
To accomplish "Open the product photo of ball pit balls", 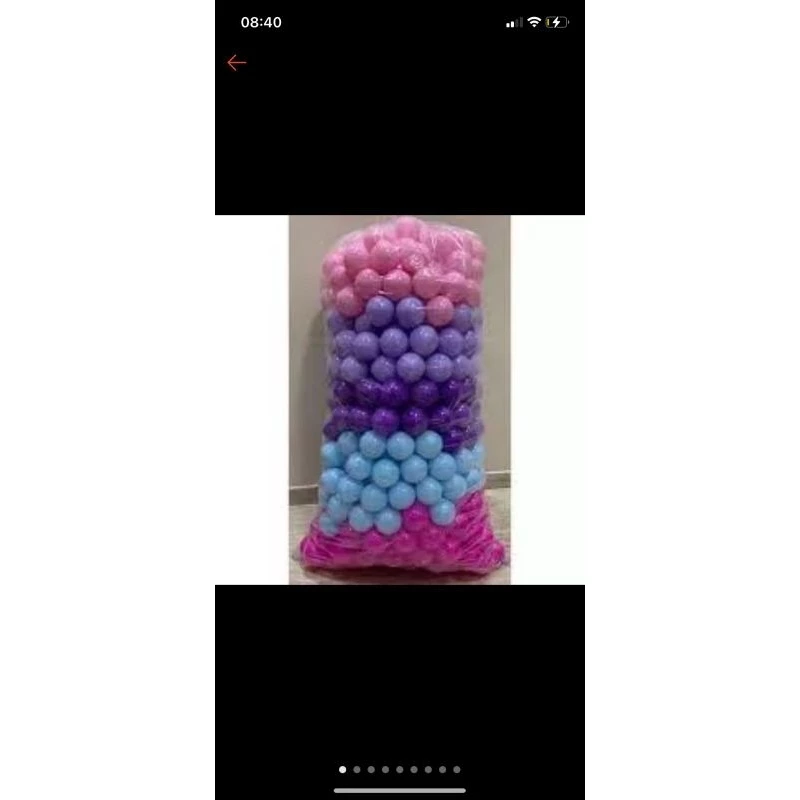I will click(x=400, y=400).
